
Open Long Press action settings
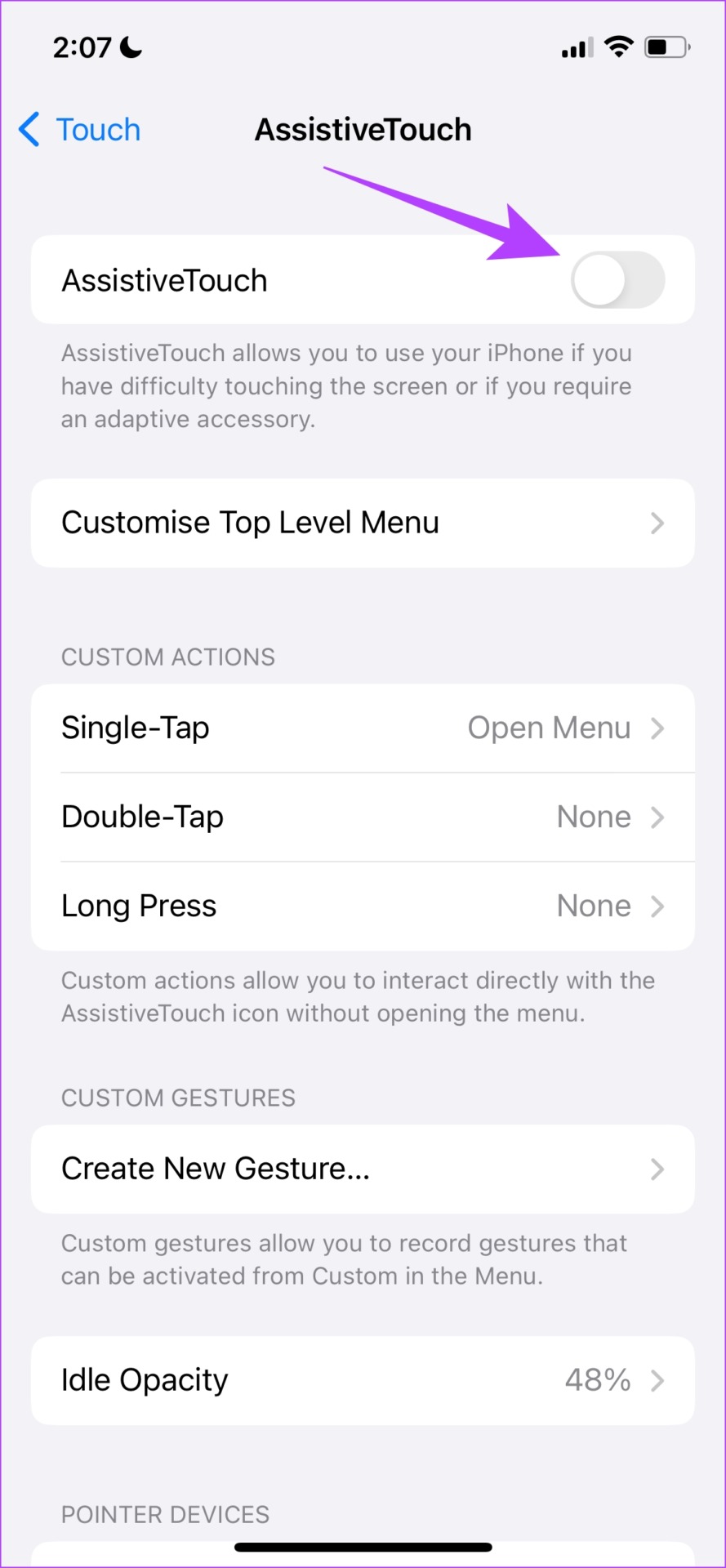coord(363,906)
